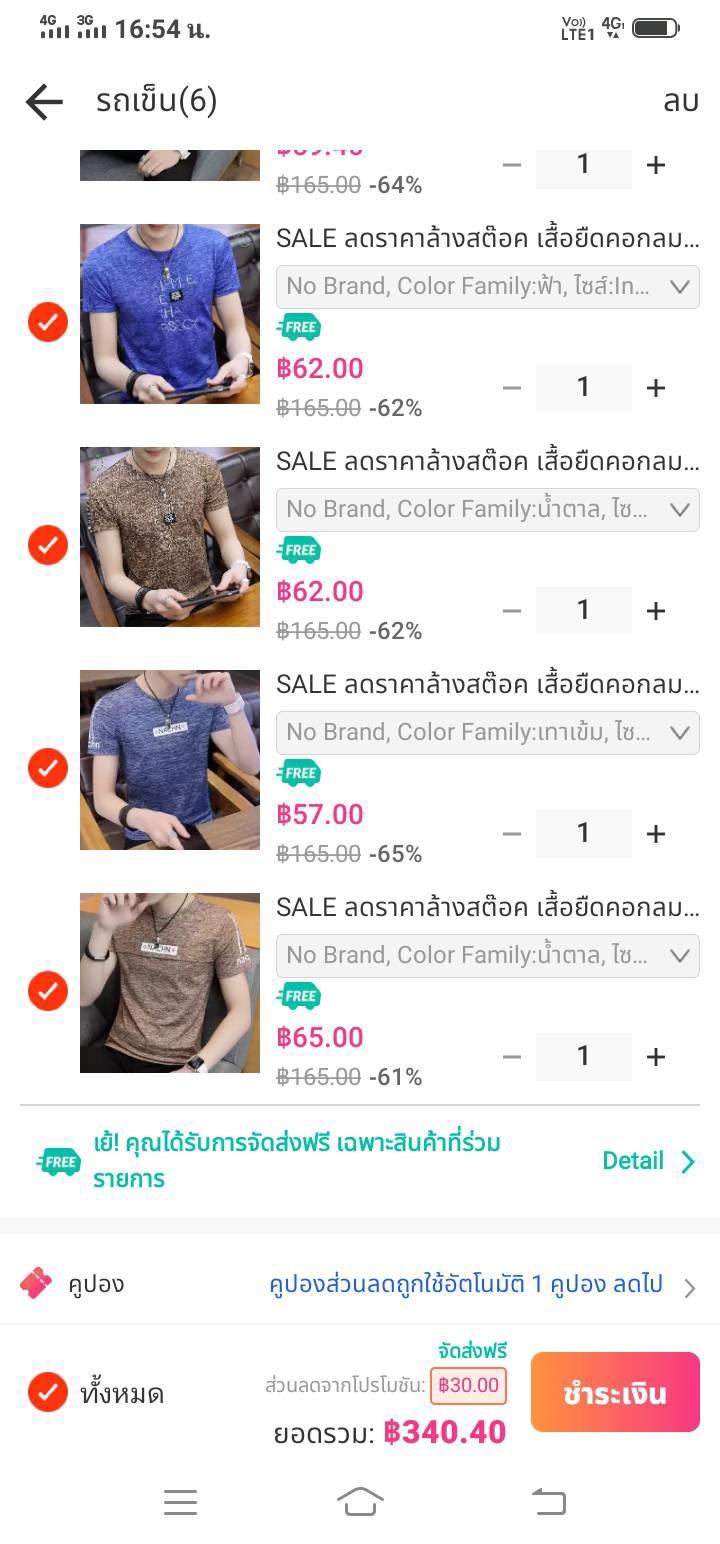
Task: Add one more of the ฿65.00 shirt
Action: click(656, 1057)
